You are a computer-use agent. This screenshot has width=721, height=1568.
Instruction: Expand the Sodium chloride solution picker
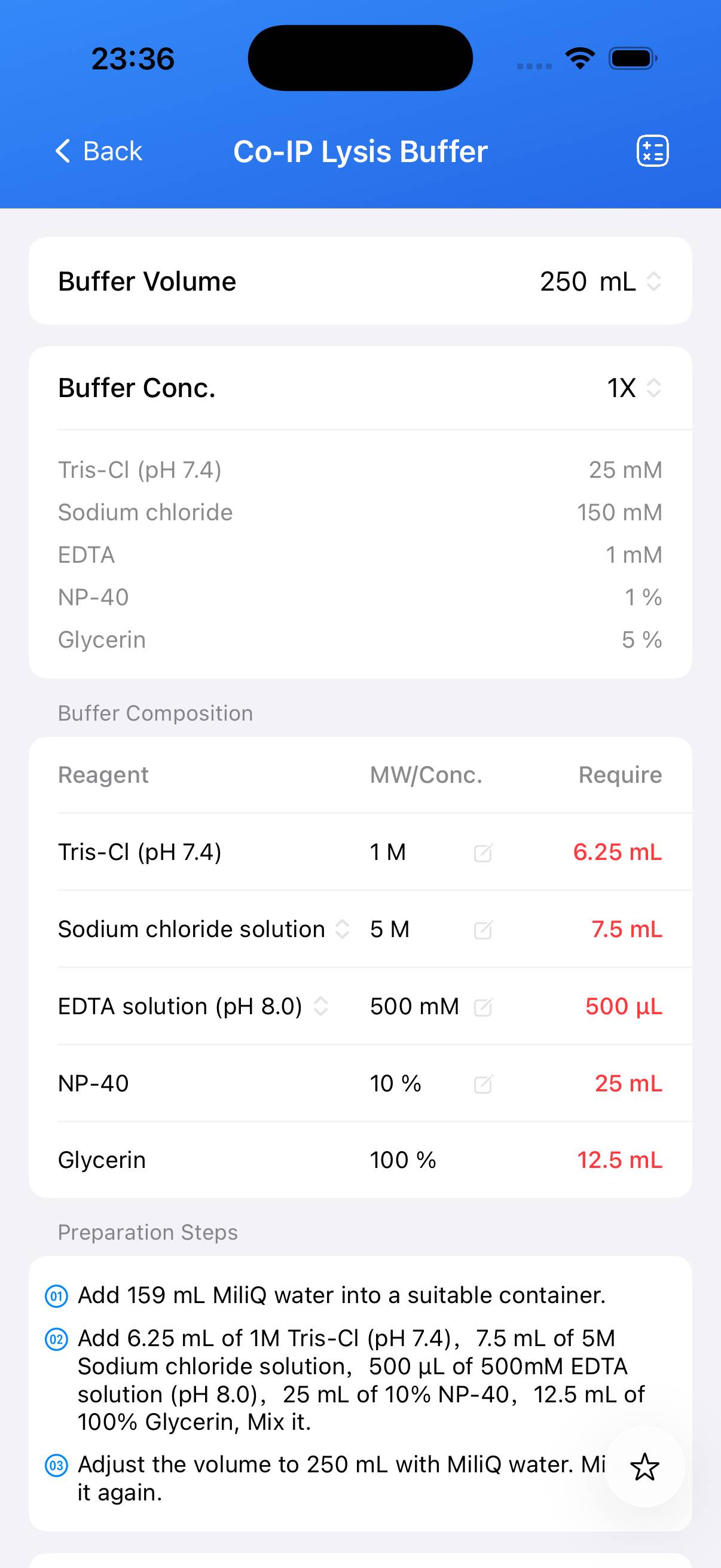[343, 929]
